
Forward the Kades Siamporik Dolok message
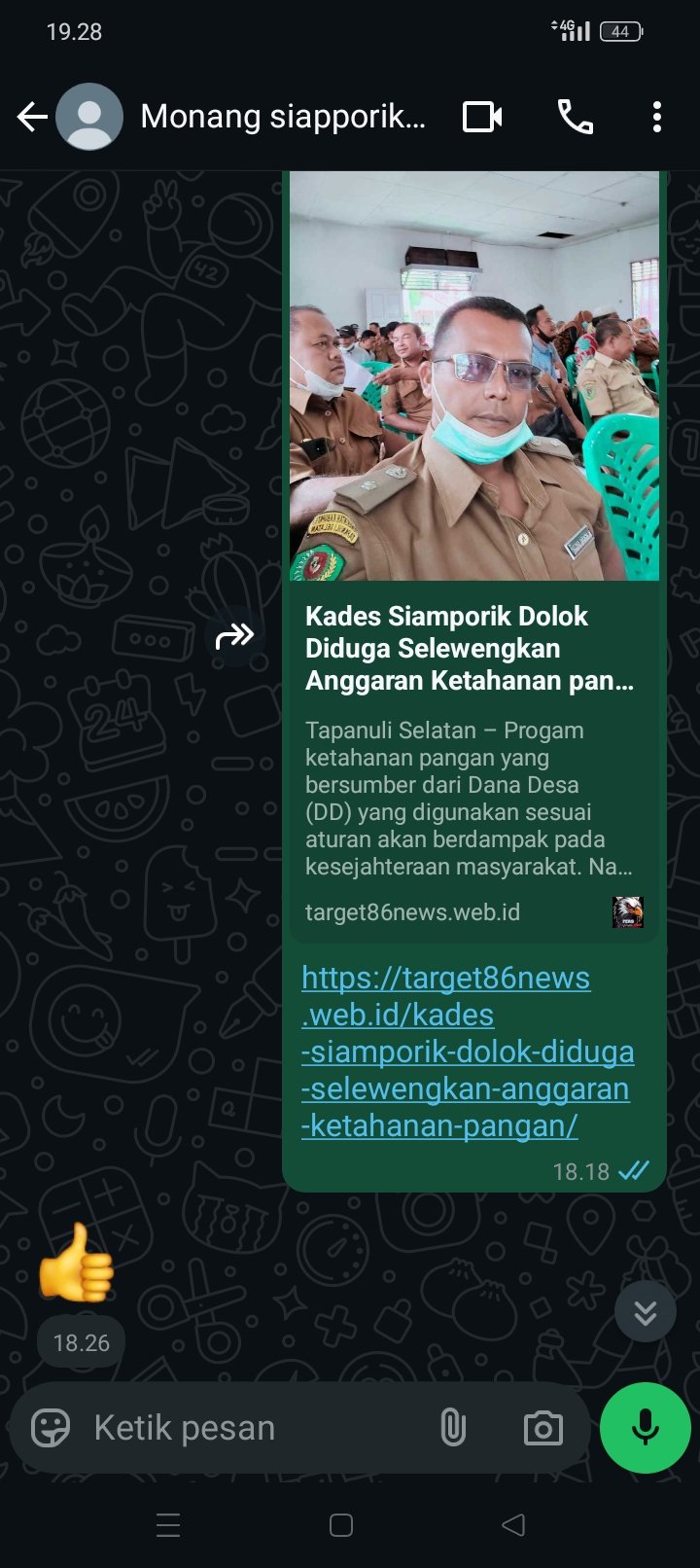(234, 637)
